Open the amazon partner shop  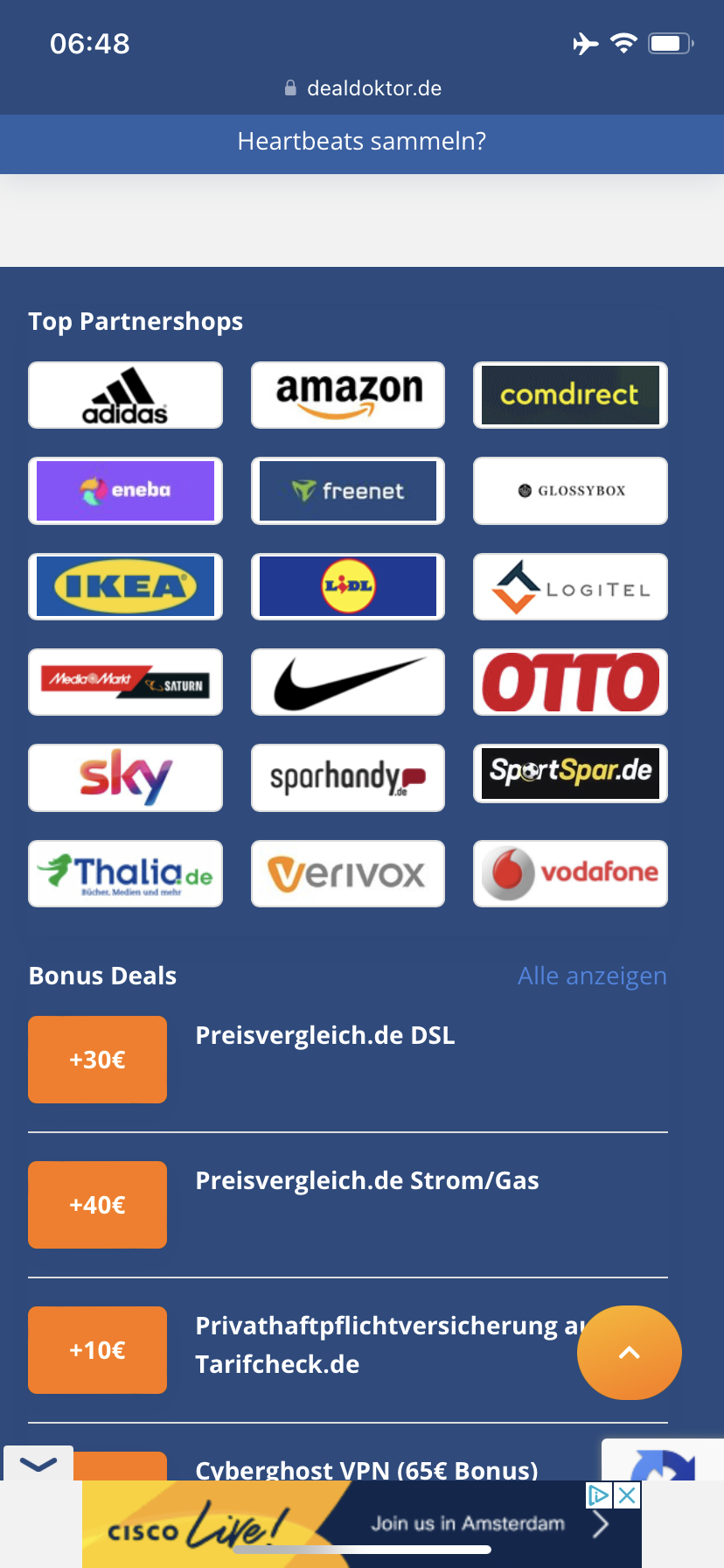pyautogui.click(x=348, y=395)
